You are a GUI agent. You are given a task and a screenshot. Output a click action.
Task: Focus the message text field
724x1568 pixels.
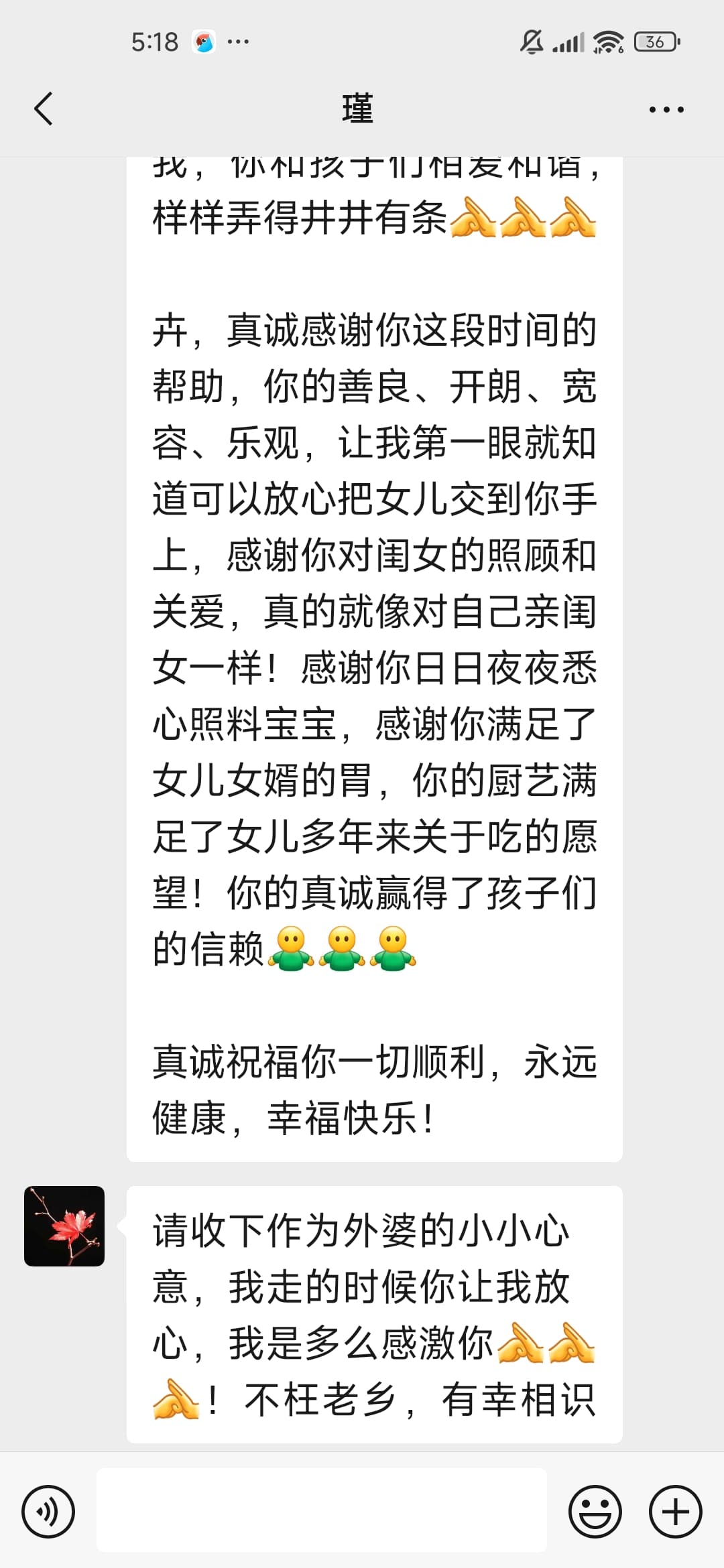coord(322,1510)
